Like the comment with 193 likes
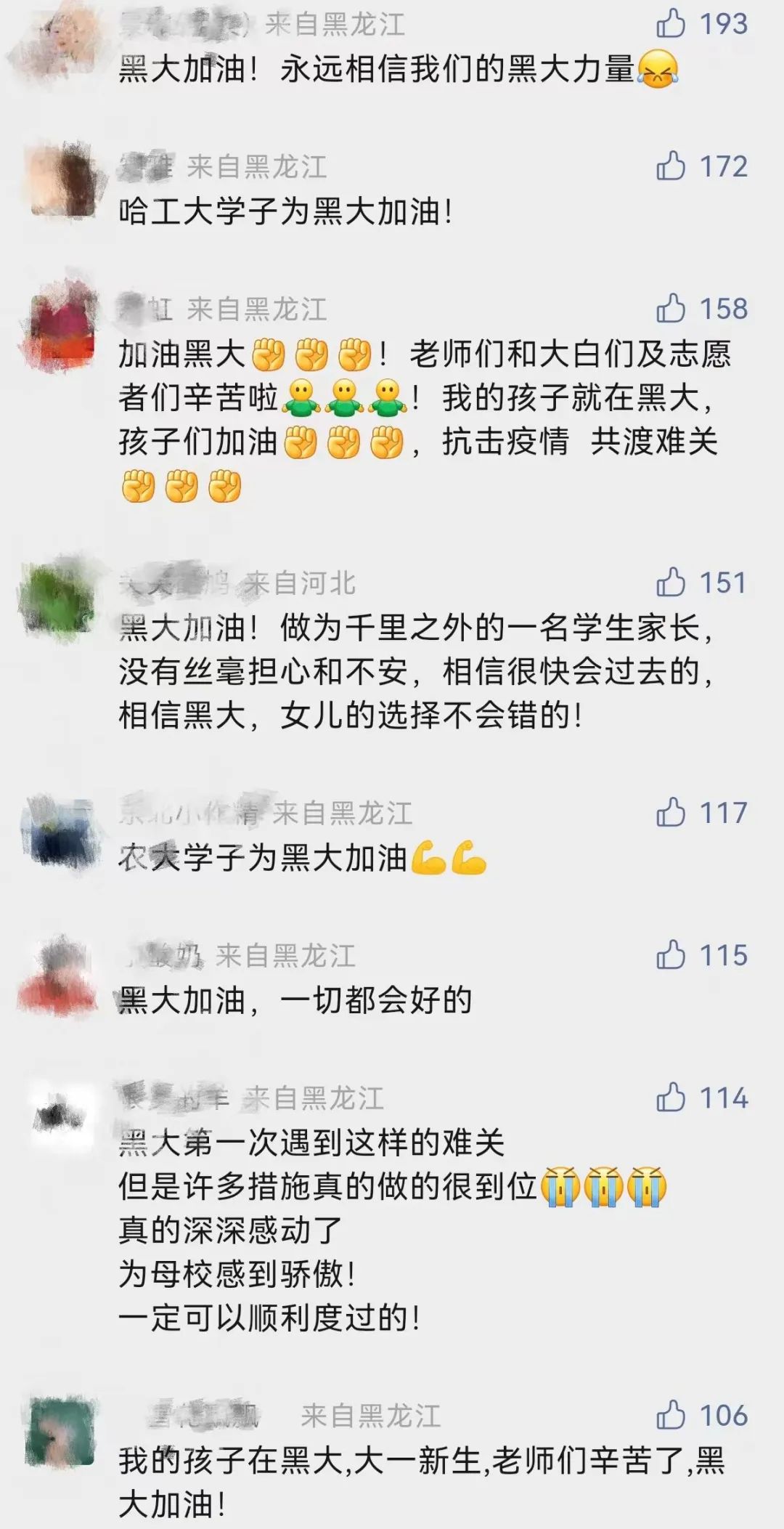 pos(671,24)
